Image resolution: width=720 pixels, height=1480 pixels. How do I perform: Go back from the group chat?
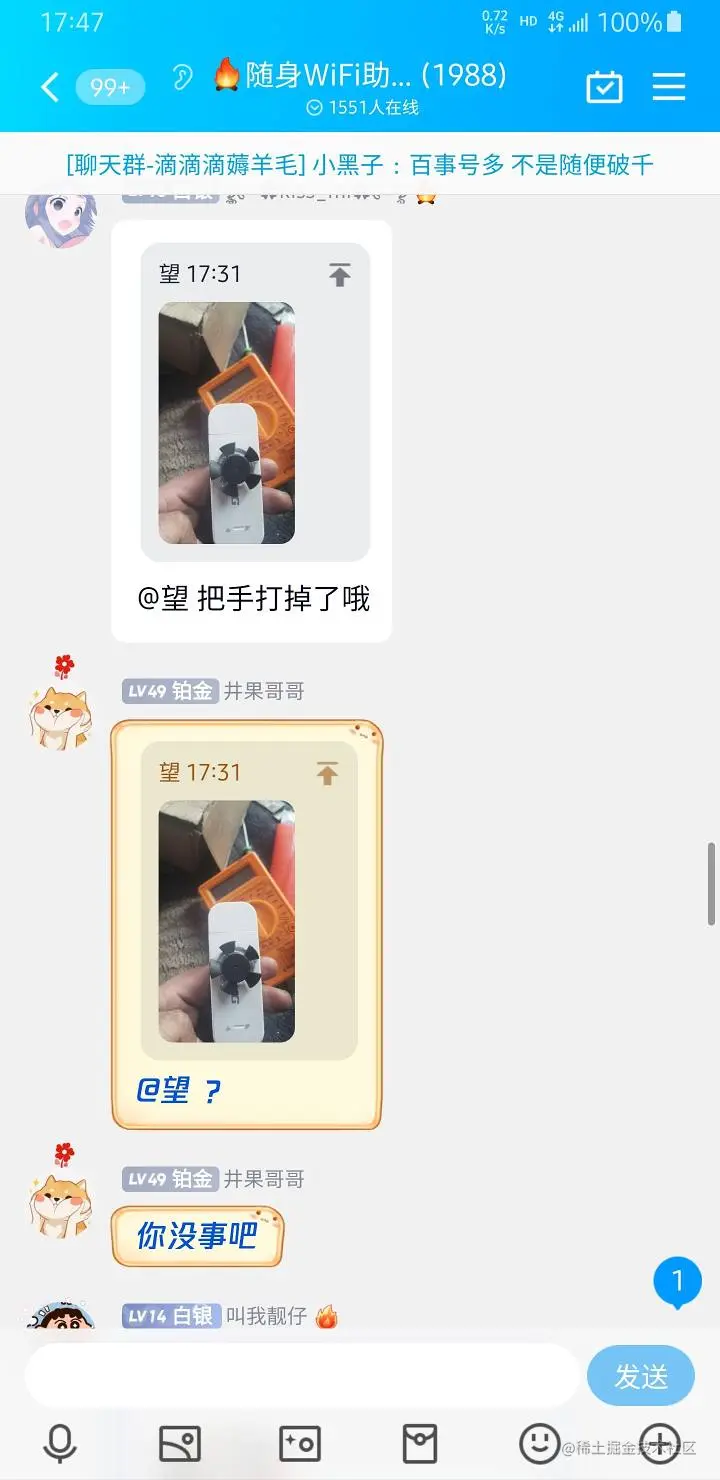(x=49, y=87)
